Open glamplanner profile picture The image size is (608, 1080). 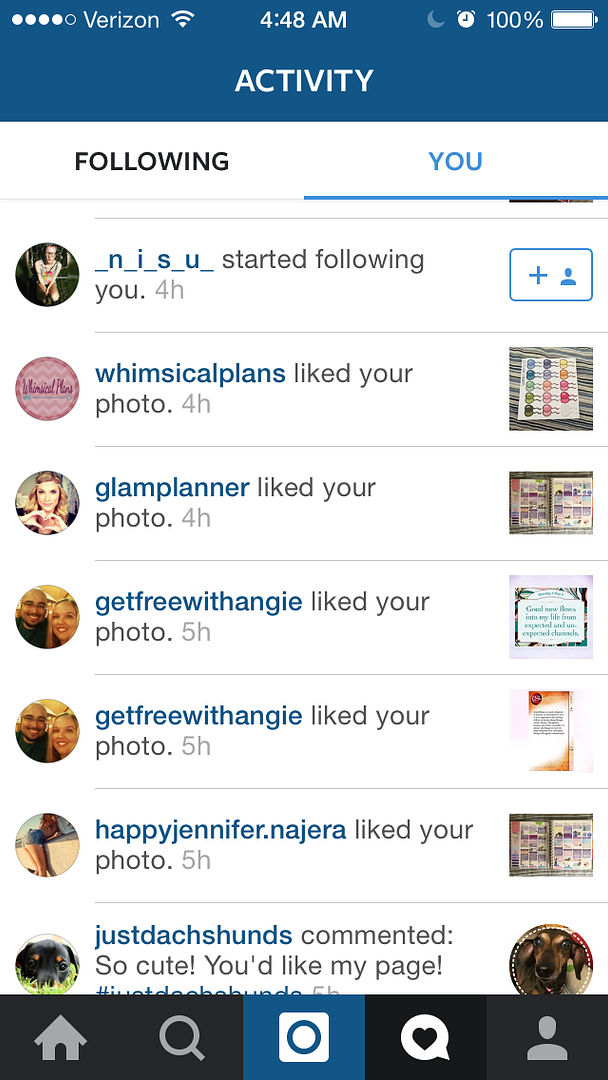[48, 503]
